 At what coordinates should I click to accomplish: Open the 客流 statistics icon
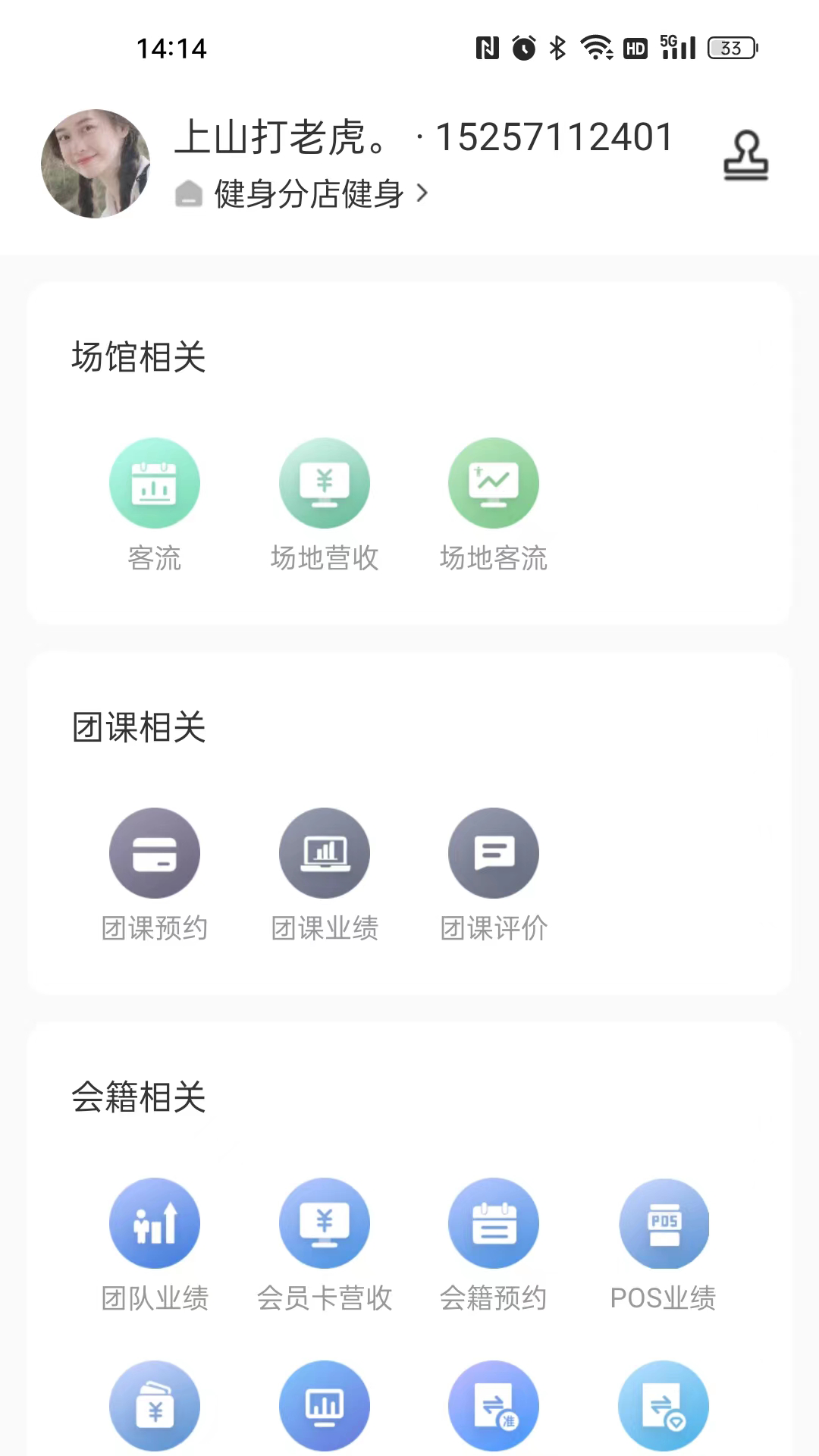155,482
